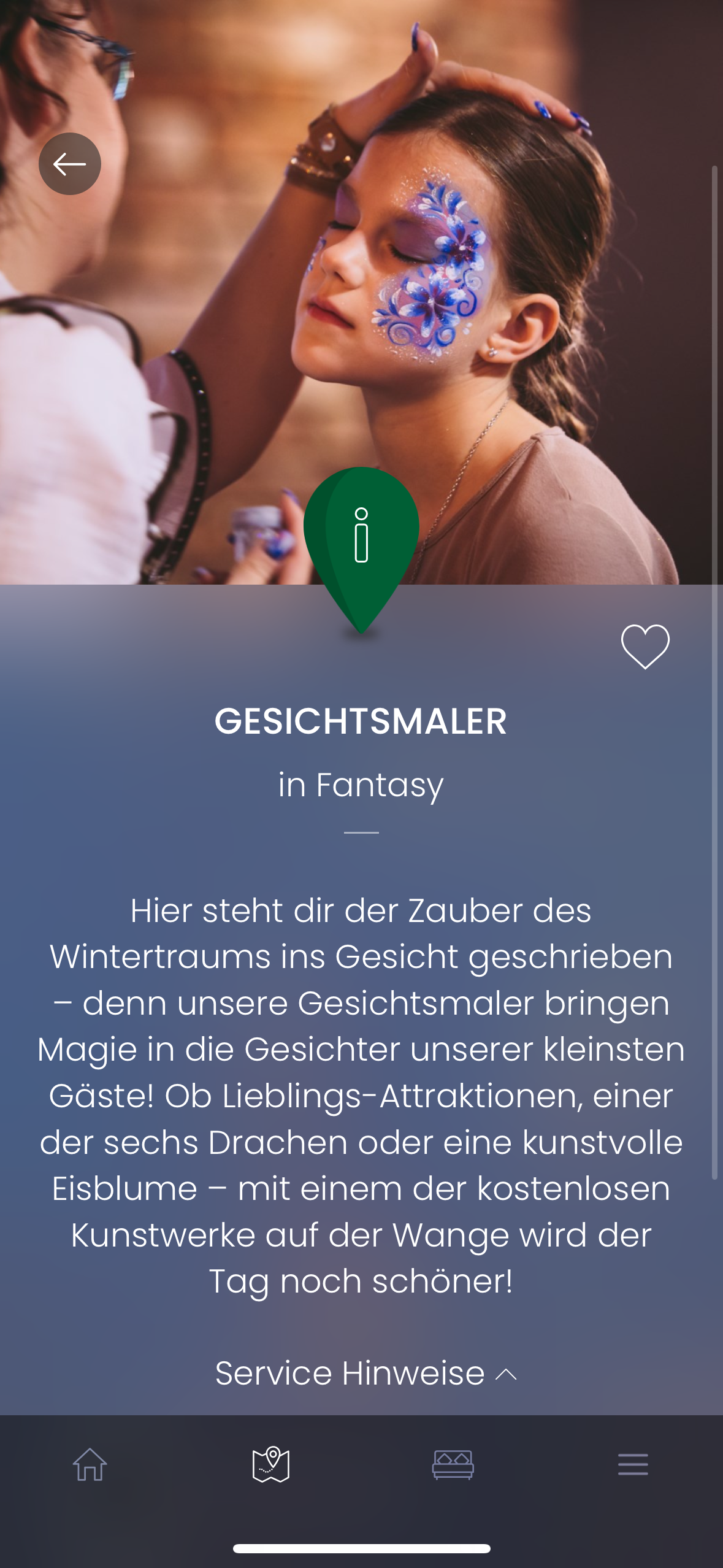Open the home tab
The width and height of the screenshot is (723, 1568).
(x=90, y=1464)
